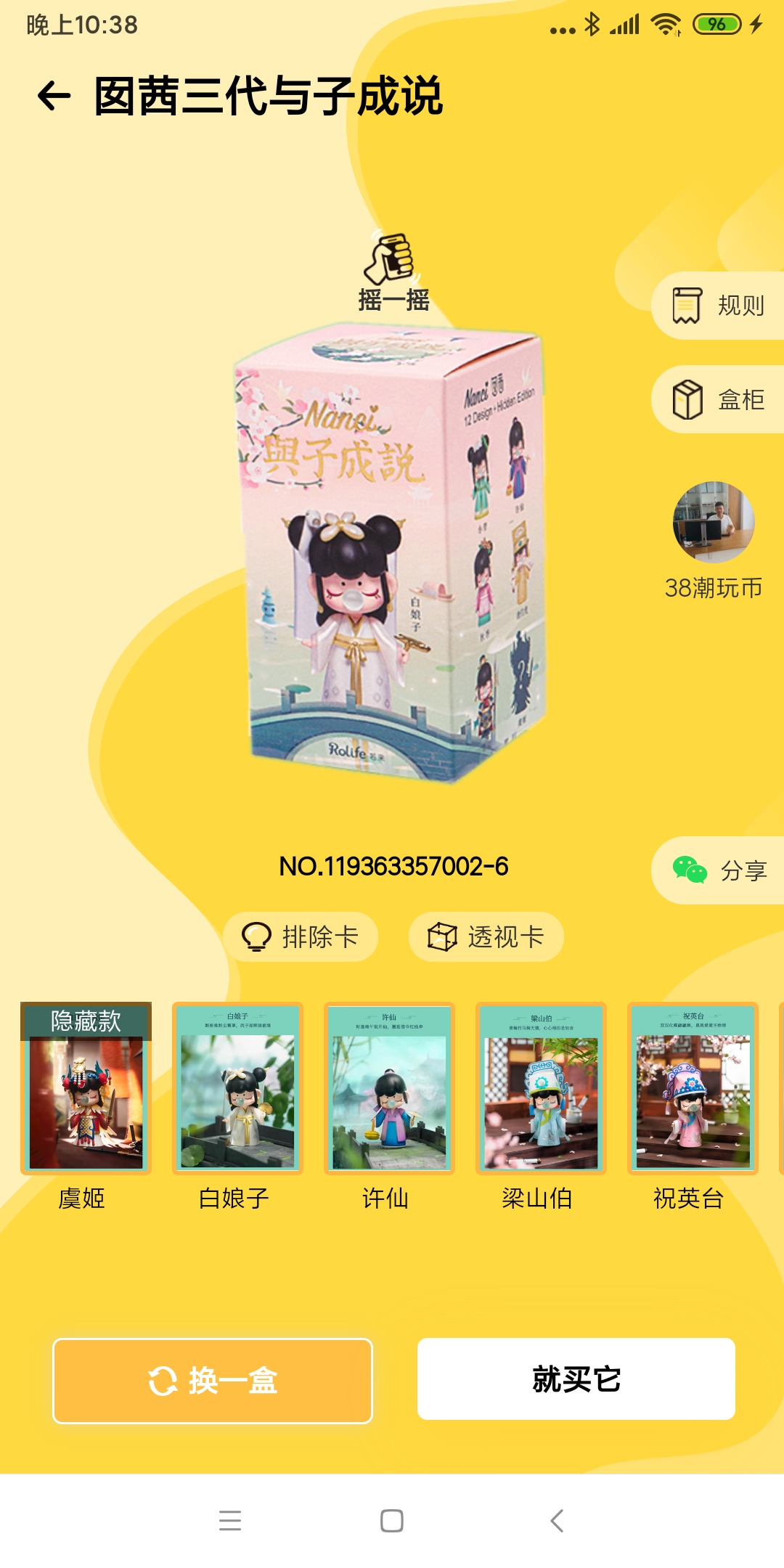Use the 透视卡 see-through card
The height and width of the screenshot is (1568, 784).
(x=486, y=936)
